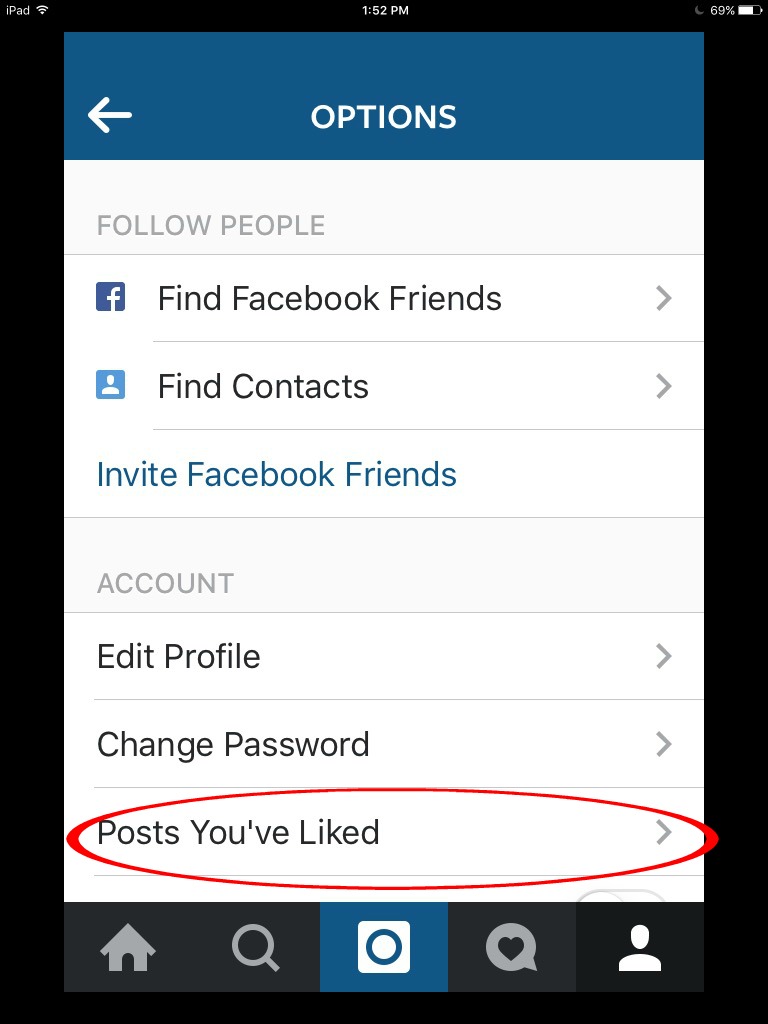Switch to the Search tab
This screenshot has height=1024, width=768.
pyautogui.click(x=256, y=947)
